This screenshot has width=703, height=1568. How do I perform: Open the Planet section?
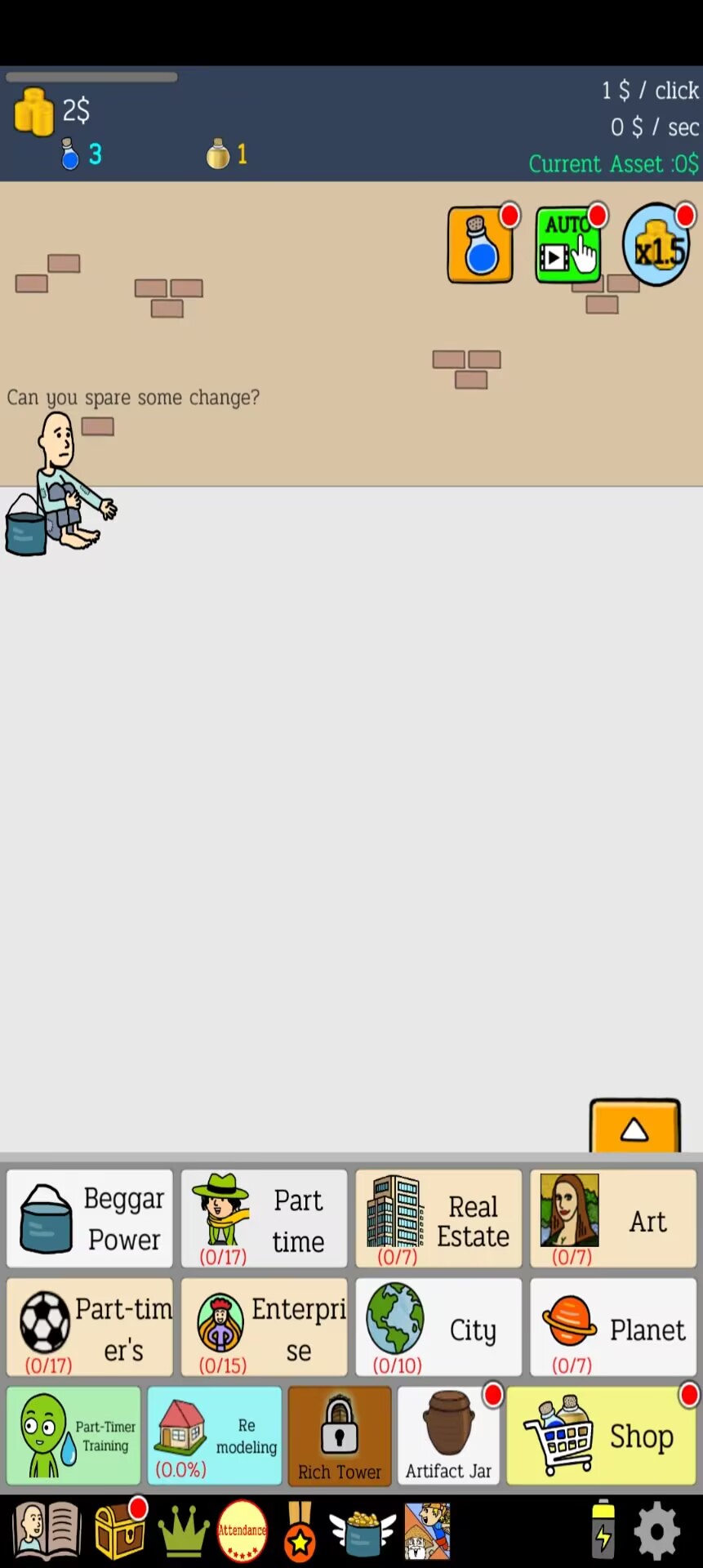613,1327
